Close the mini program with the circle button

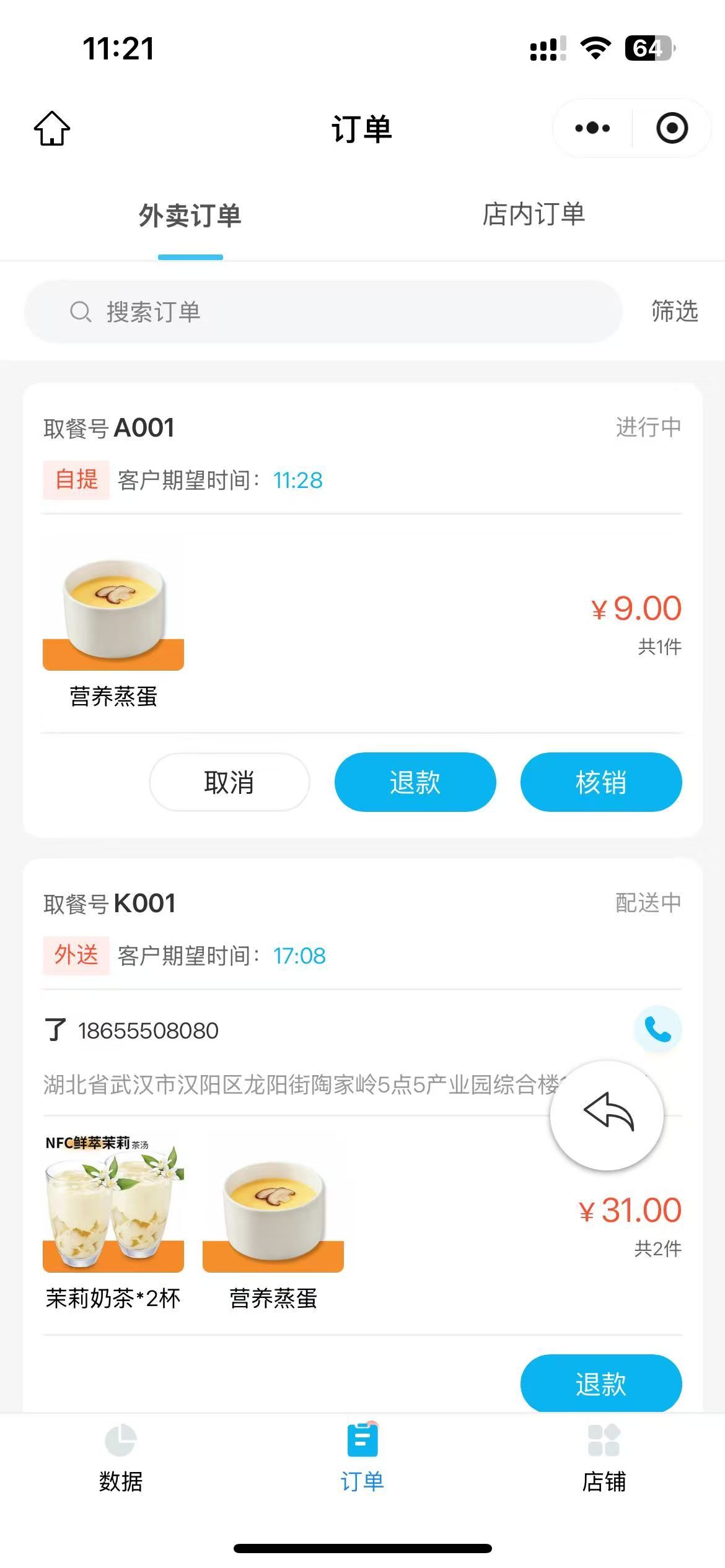672,128
